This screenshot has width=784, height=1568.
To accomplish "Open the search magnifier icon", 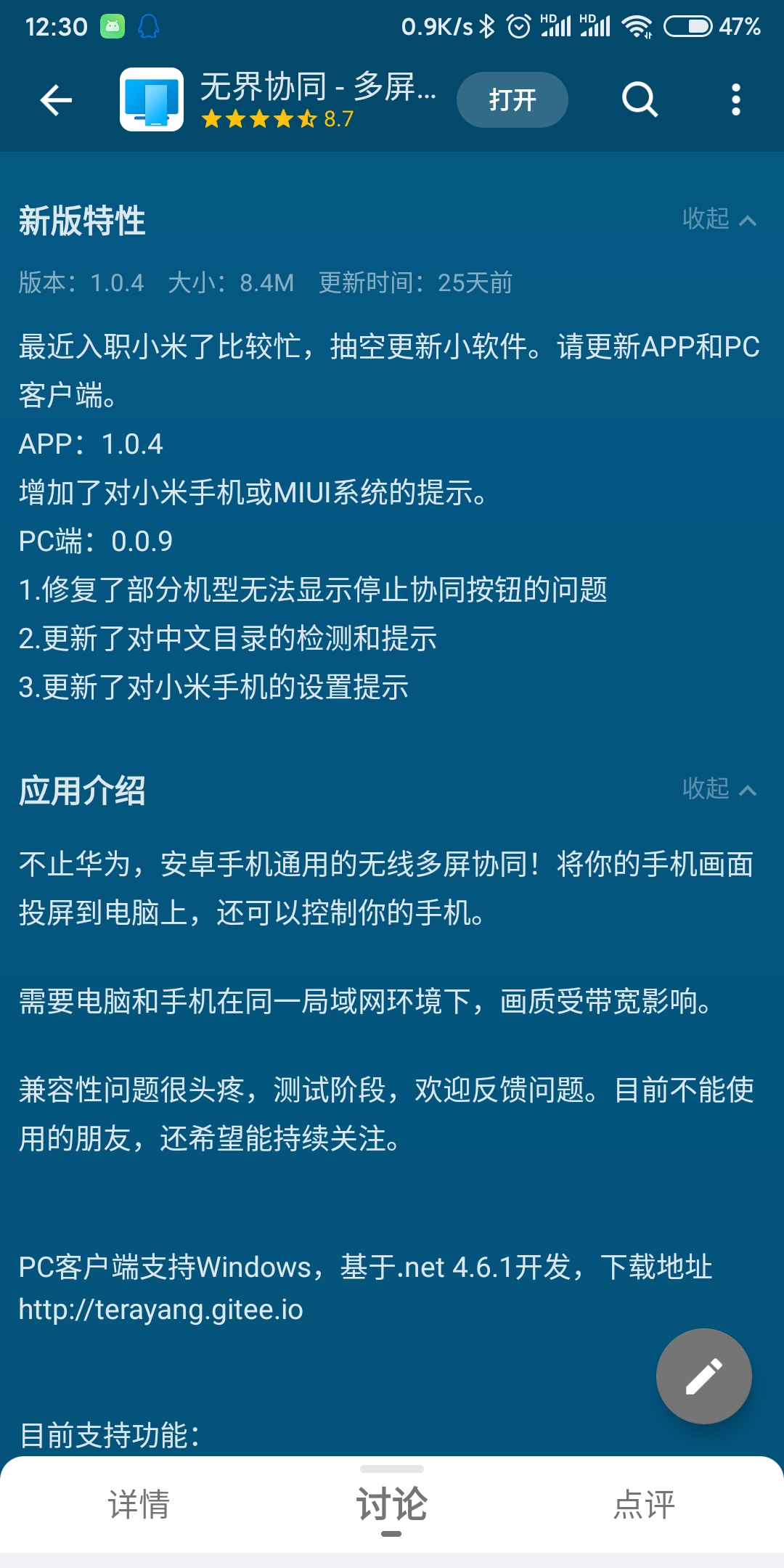I will (640, 99).
